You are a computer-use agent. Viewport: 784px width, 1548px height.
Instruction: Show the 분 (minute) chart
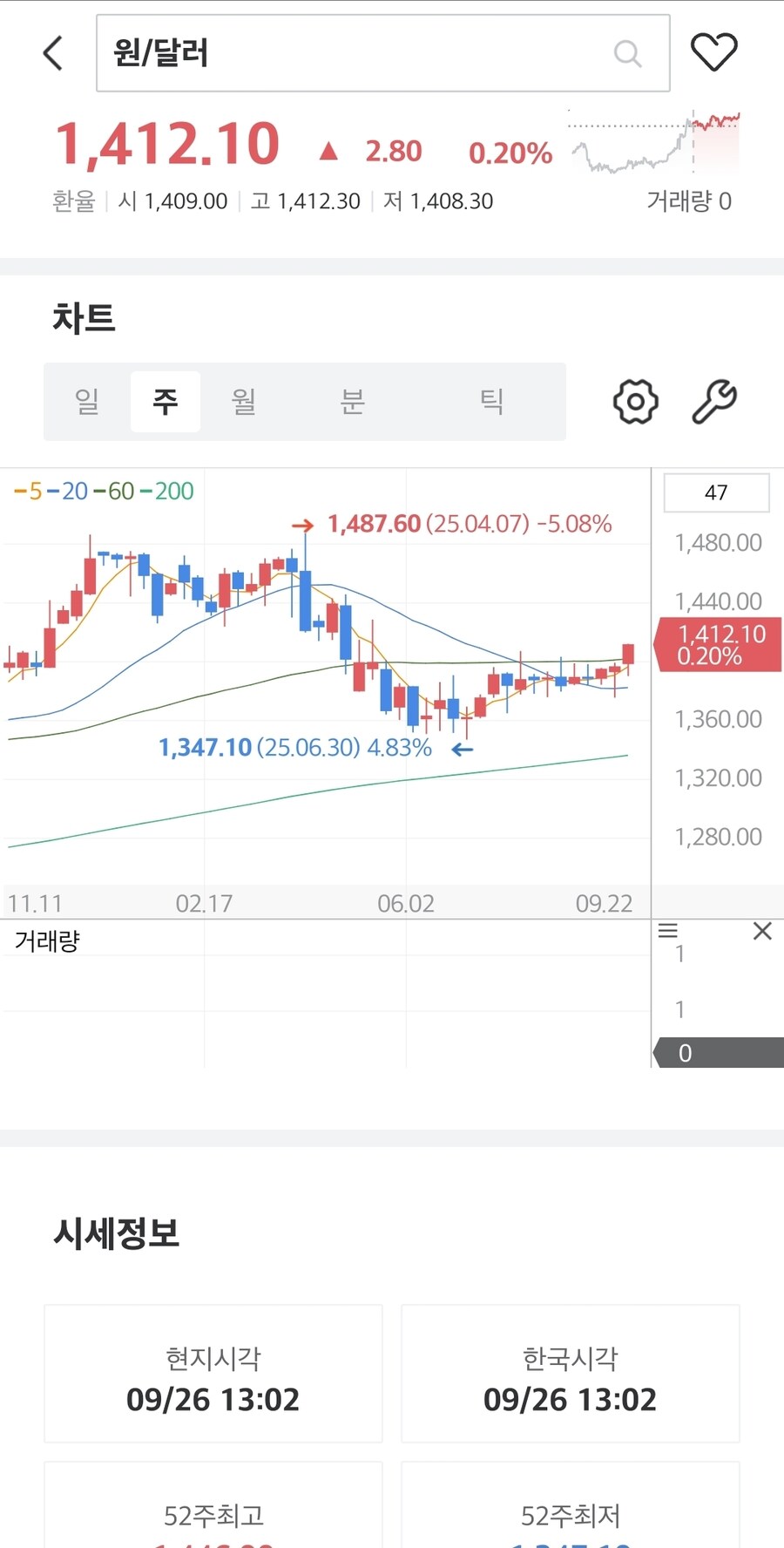pyautogui.click(x=352, y=402)
